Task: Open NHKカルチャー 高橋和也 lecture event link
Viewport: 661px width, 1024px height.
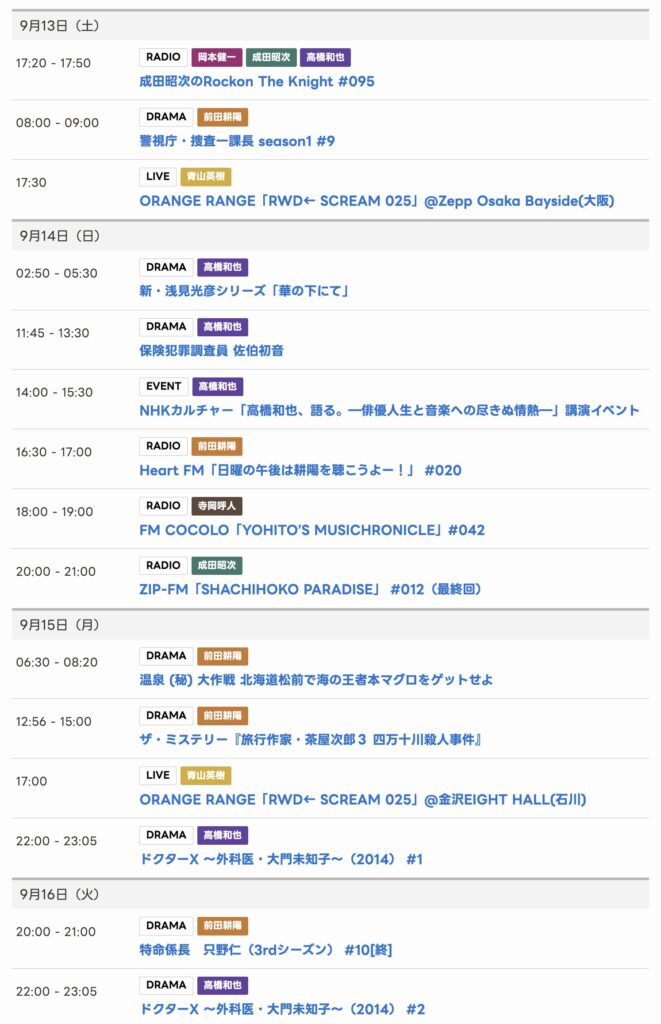Action: click(389, 410)
